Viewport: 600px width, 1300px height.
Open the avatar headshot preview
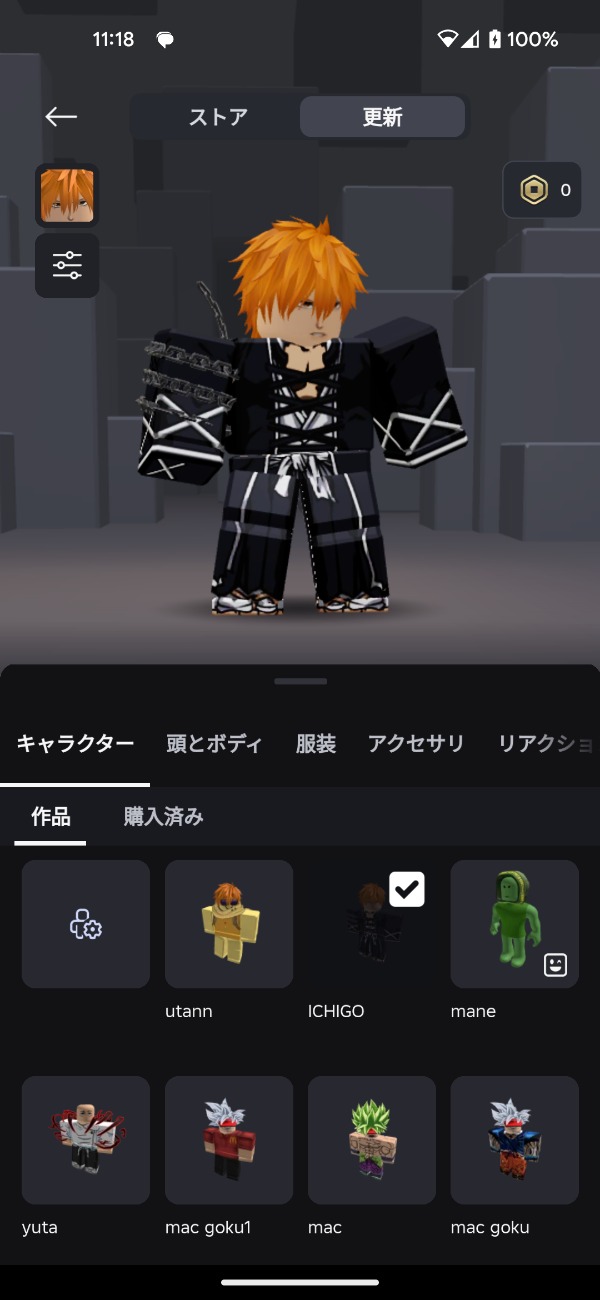tap(67, 195)
